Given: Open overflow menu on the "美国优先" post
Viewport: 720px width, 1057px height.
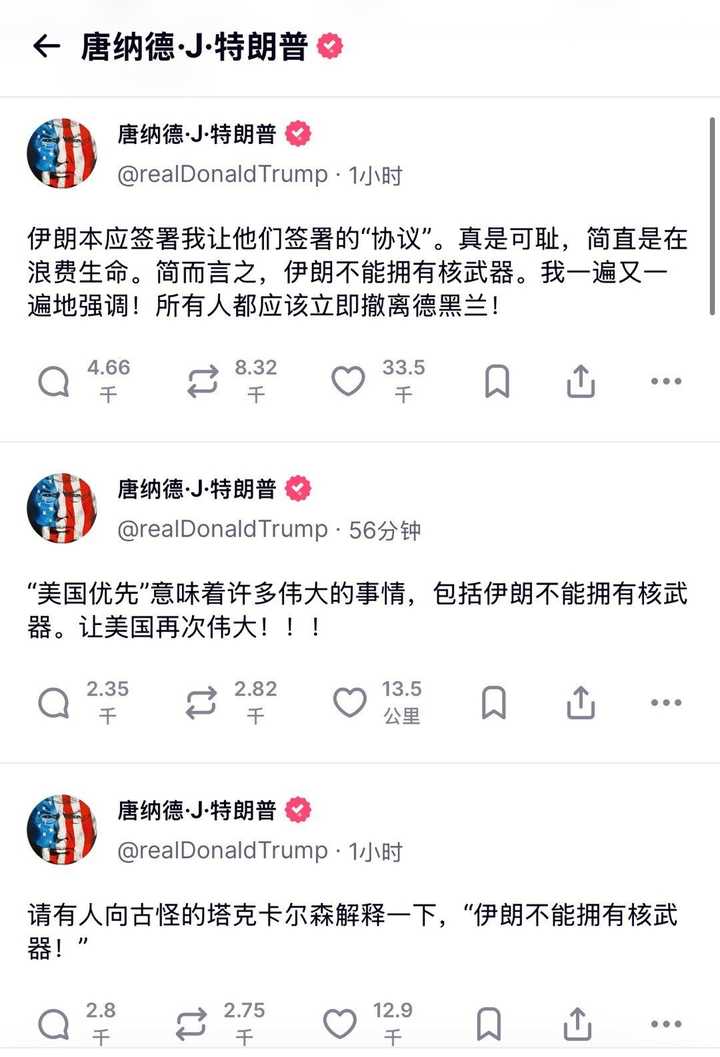Looking at the screenshot, I should point(666,703).
